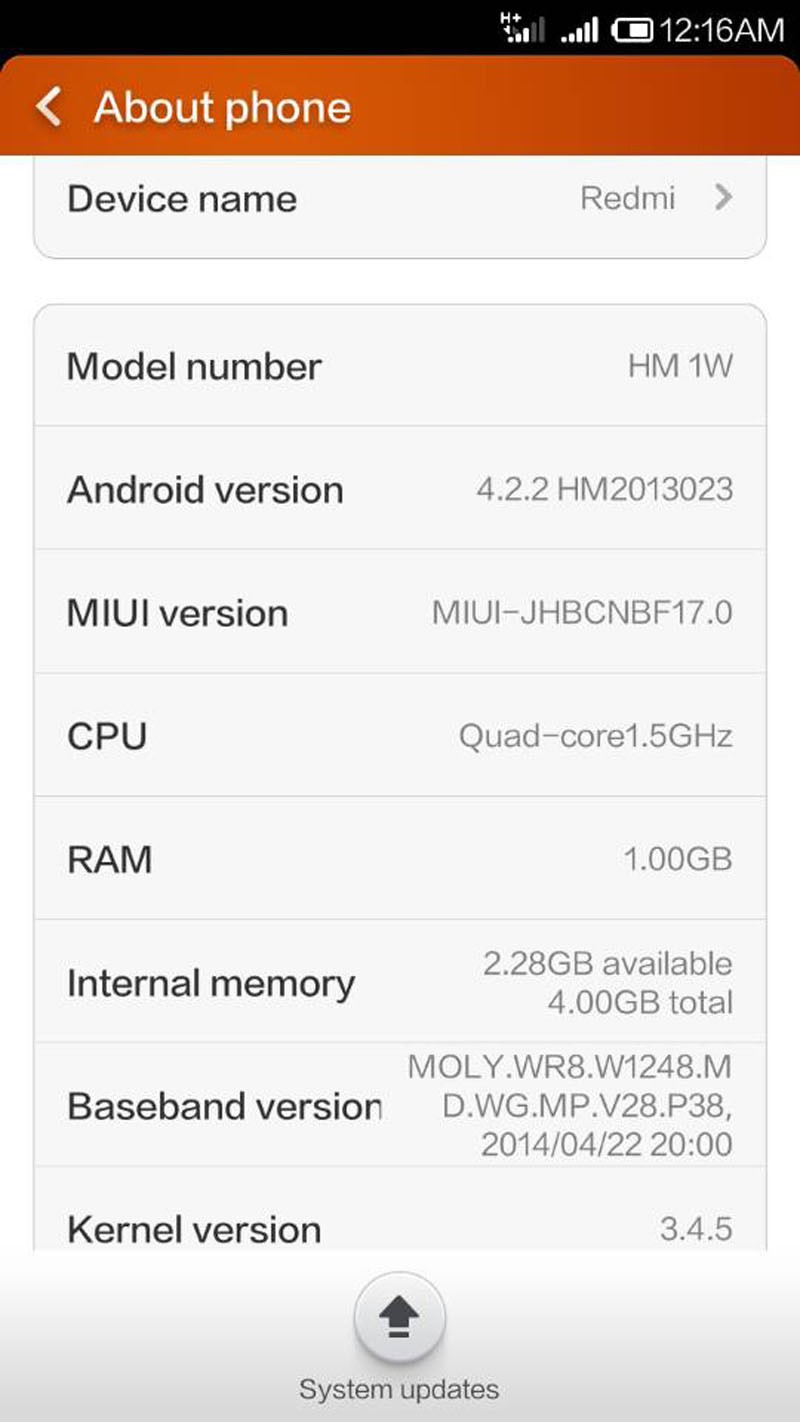Go back from About phone

coord(48,107)
